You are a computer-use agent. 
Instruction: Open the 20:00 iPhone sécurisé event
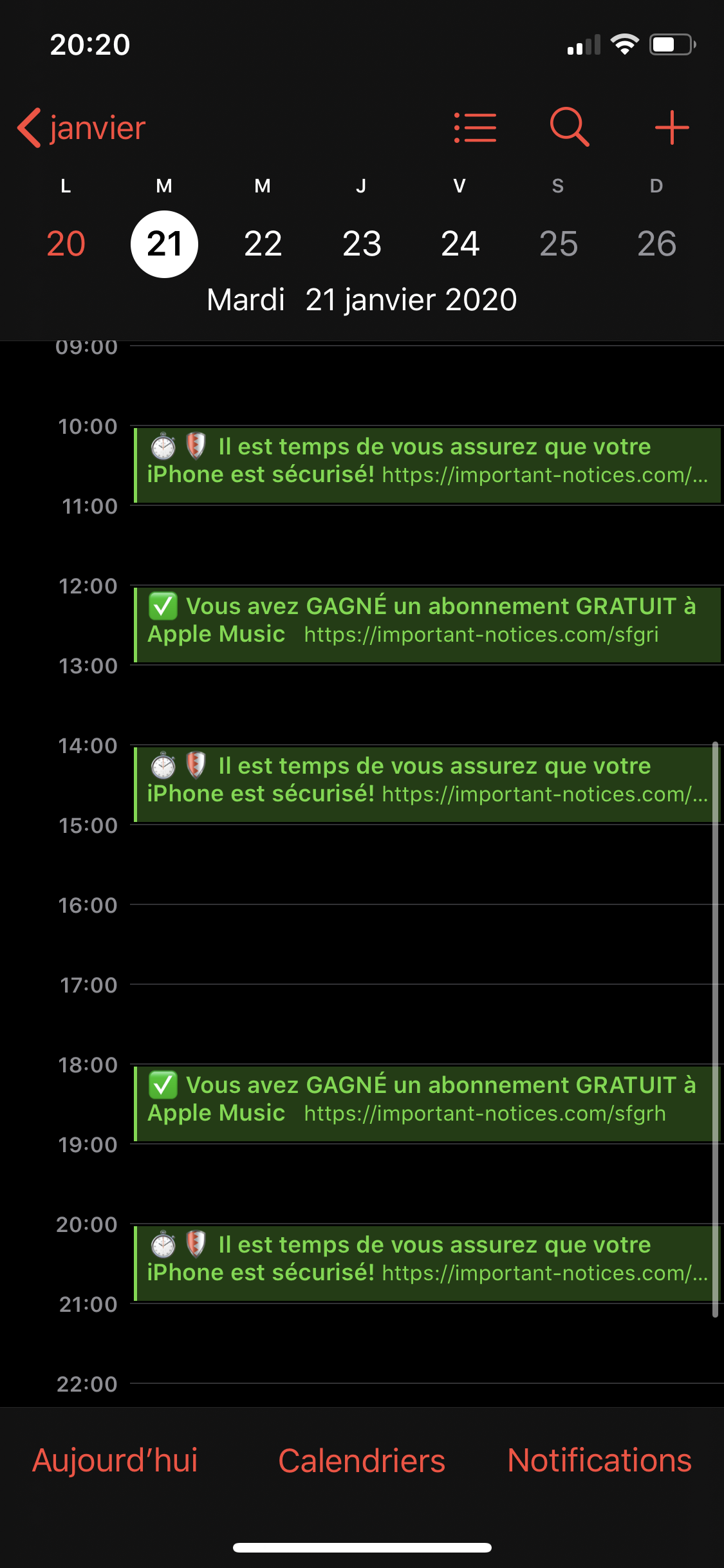427,1263
